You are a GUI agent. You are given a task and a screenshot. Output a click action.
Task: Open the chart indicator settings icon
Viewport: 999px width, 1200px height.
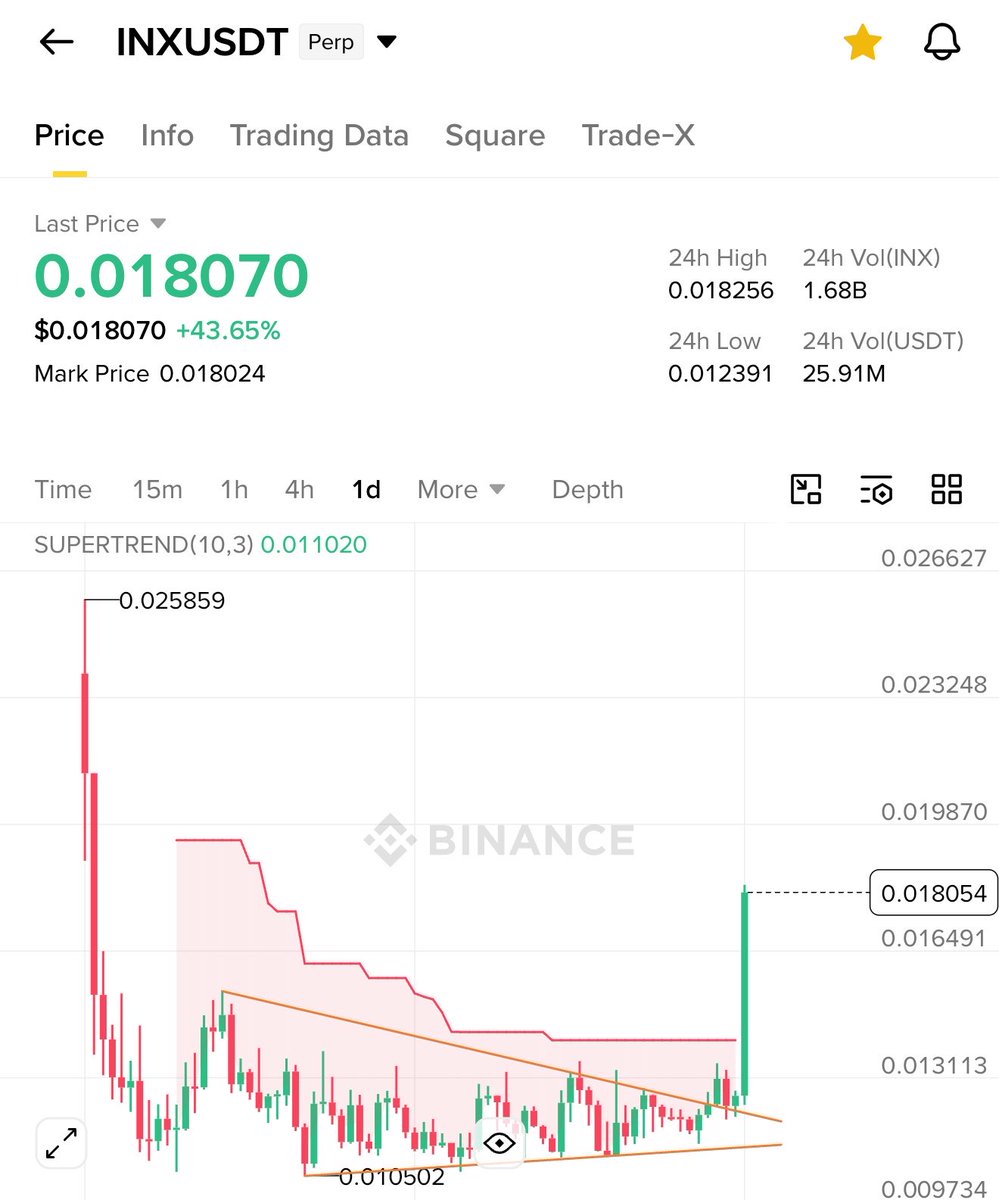[876, 489]
